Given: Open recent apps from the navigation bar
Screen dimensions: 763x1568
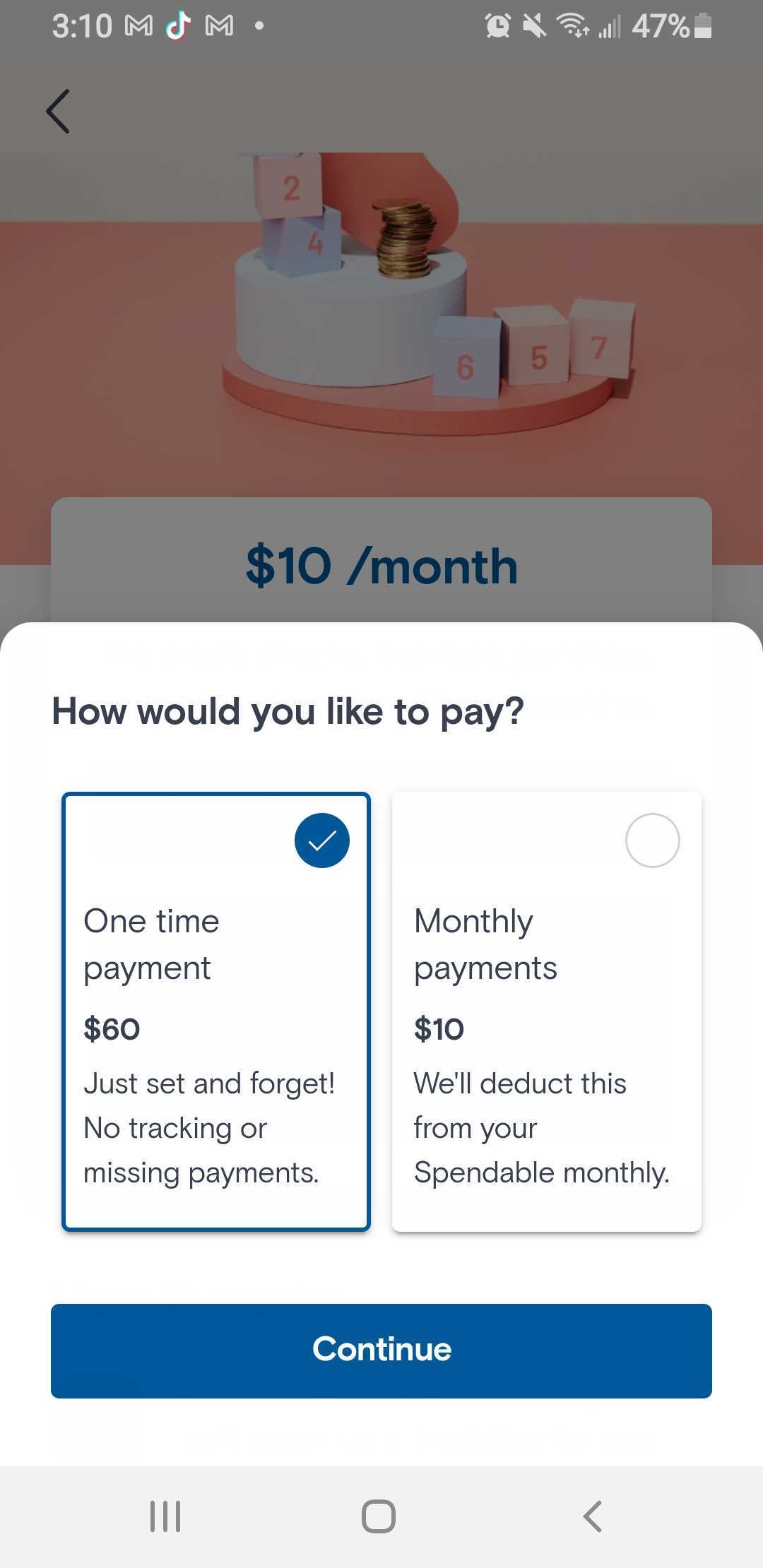Looking at the screenshot, I should [165, 1516].
